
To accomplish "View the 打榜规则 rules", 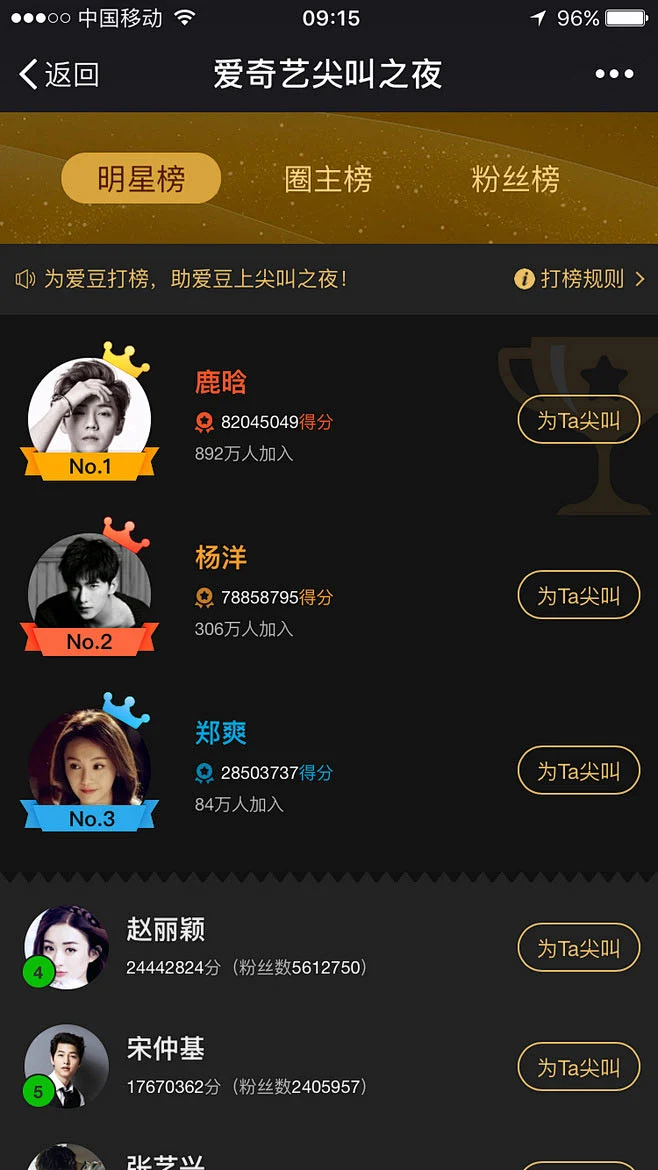I will point(582,279).
